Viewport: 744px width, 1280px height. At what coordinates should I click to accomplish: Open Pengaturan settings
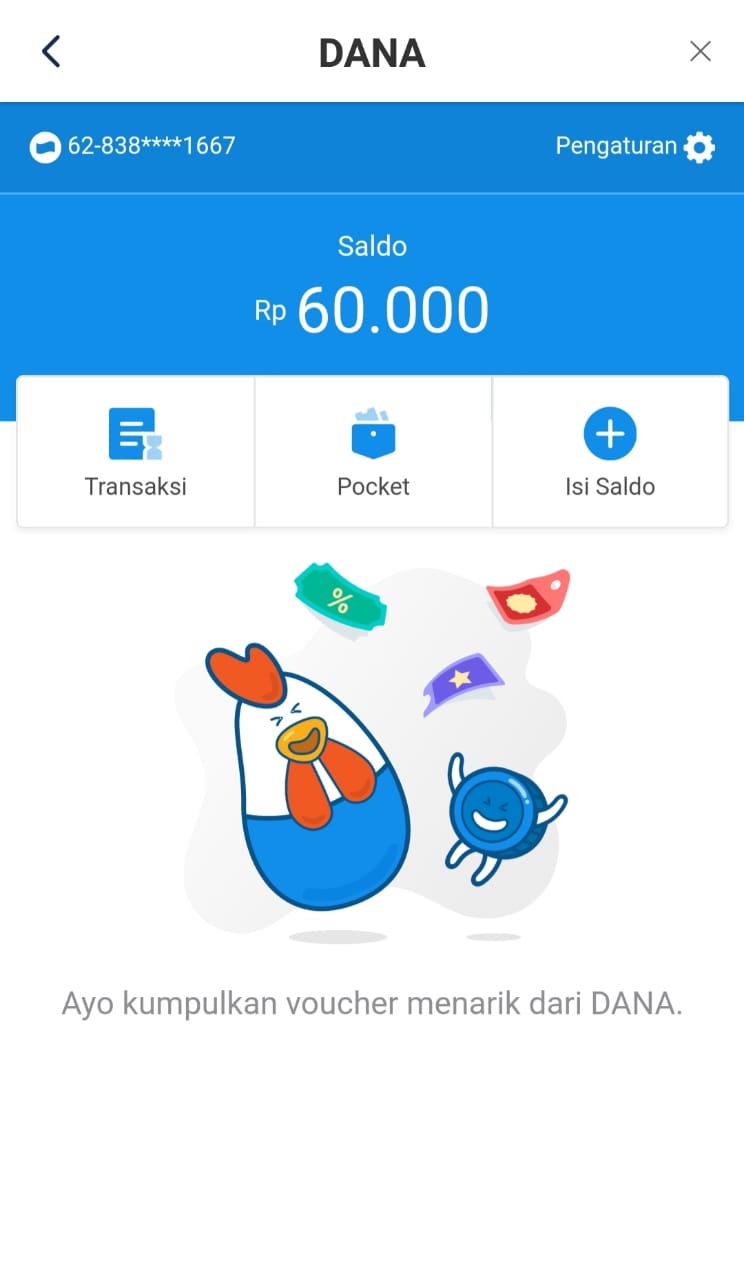click(x=635, y=147)
